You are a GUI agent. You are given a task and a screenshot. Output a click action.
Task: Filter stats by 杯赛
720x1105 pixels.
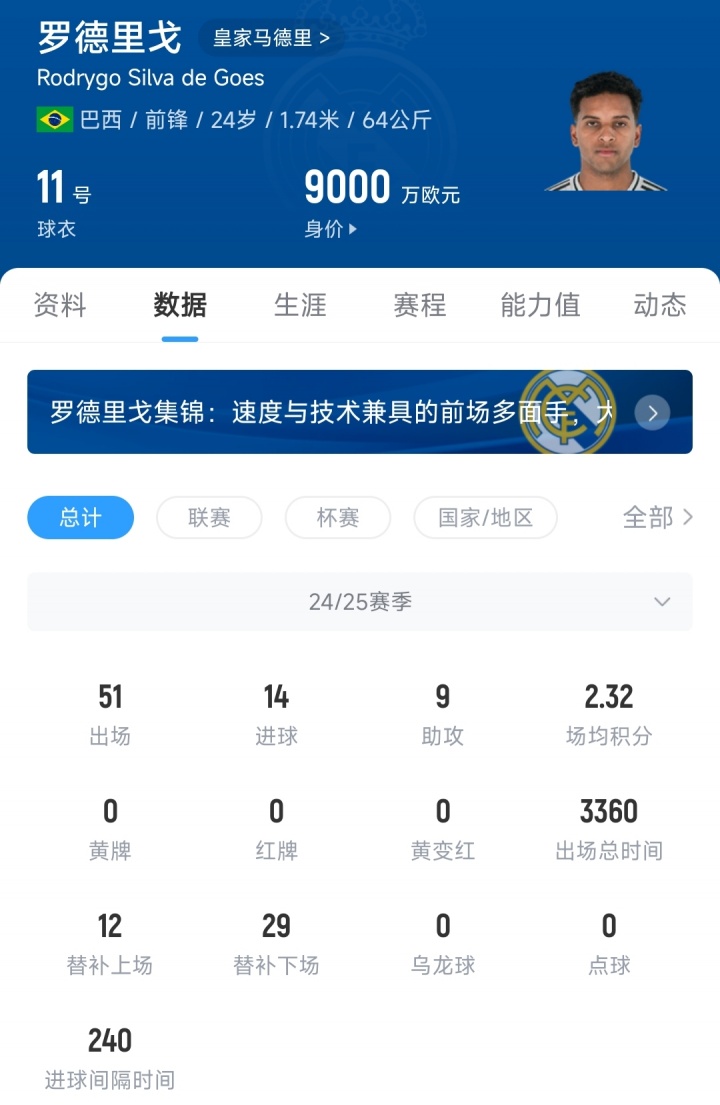click(x=338, y=518)
